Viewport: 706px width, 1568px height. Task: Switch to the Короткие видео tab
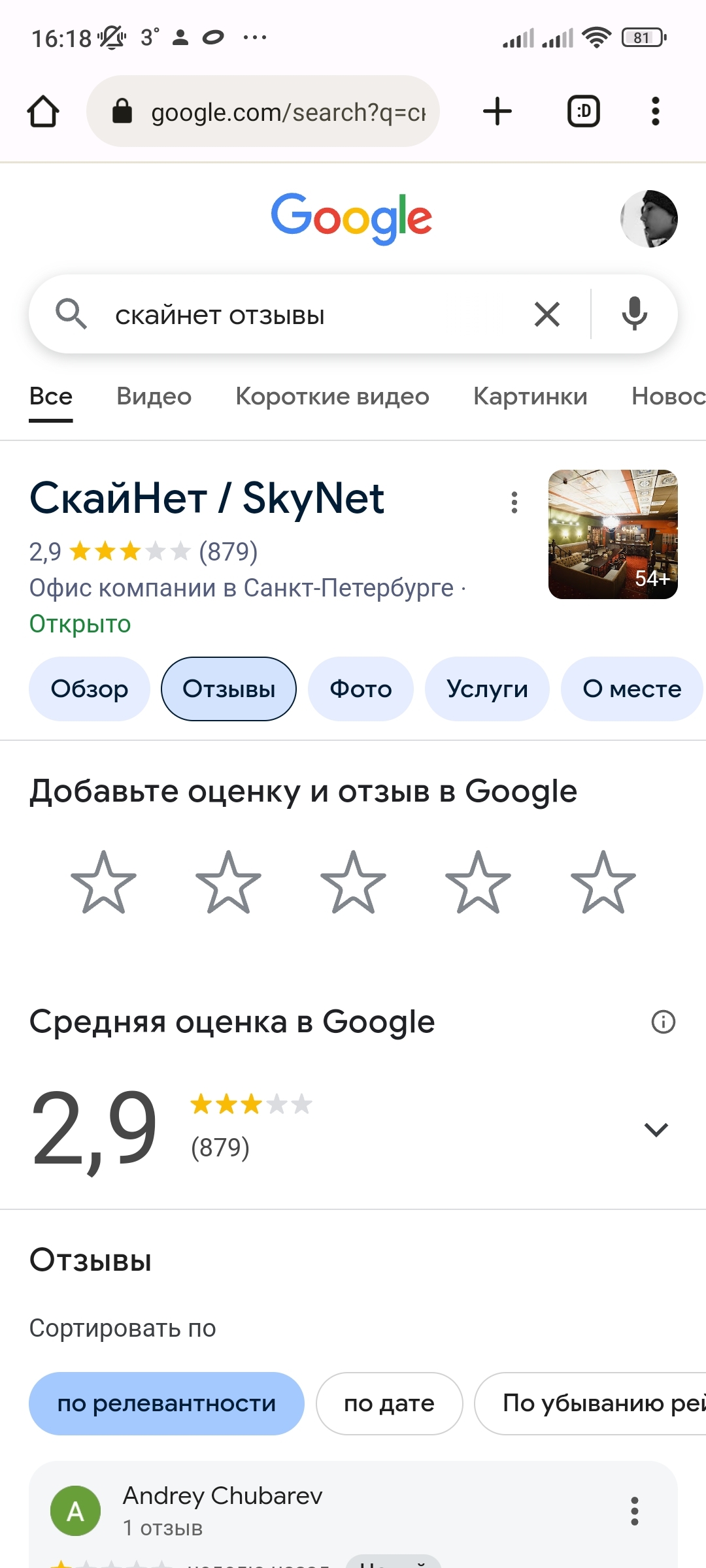point(332,397)
